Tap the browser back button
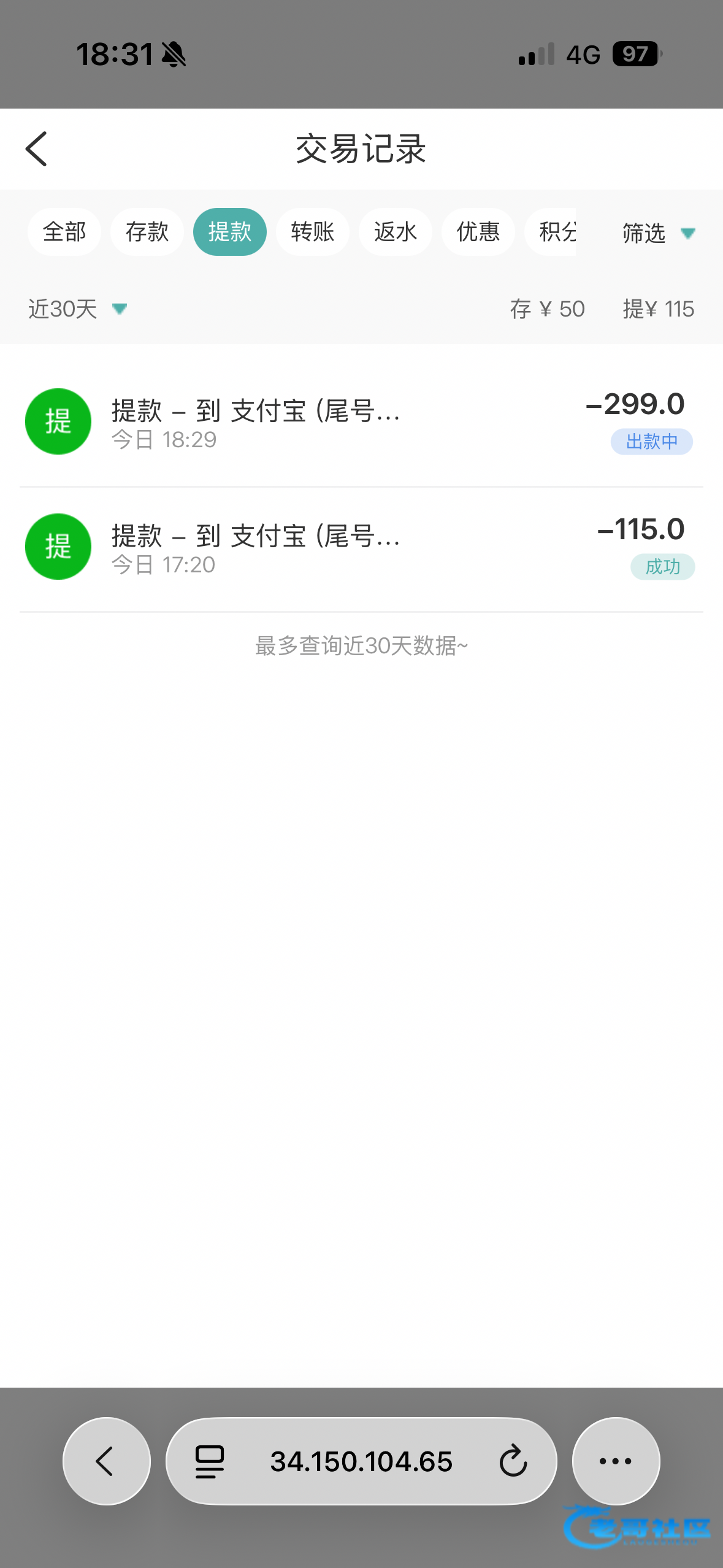Screen dimensions: 723x1568 [x=107, y=1461]
